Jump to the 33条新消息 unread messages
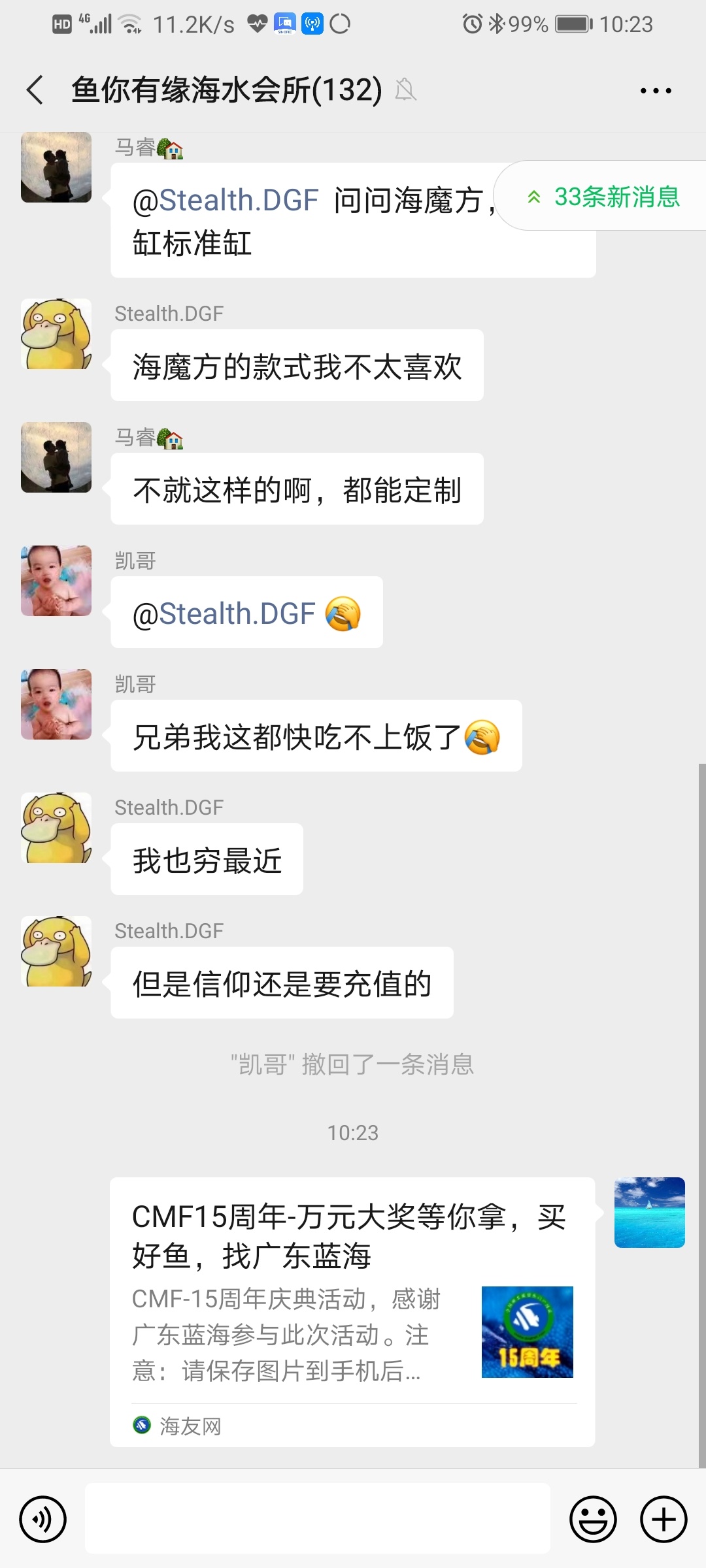Screen dimensions: 706x1568 tap(605, 197)
